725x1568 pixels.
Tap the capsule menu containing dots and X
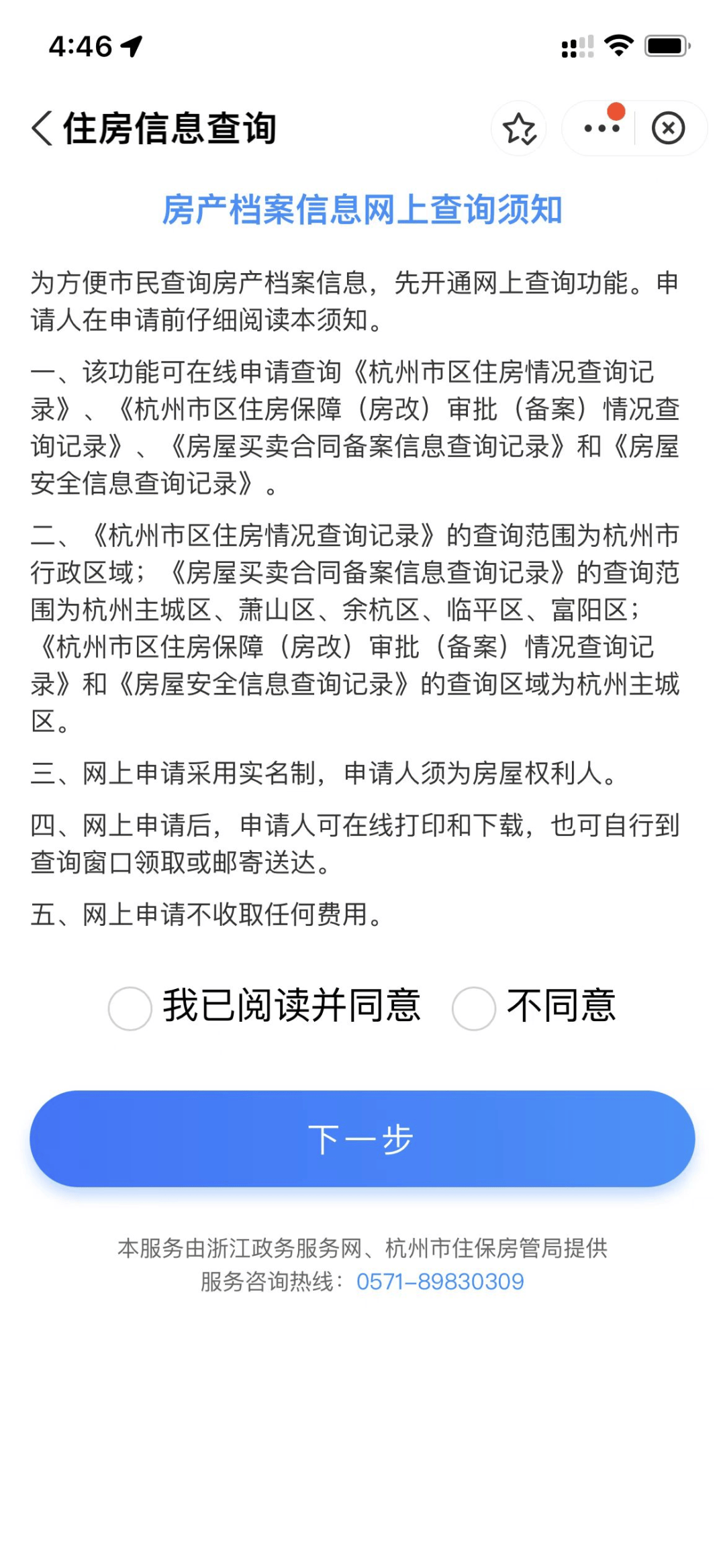[634, 127]
